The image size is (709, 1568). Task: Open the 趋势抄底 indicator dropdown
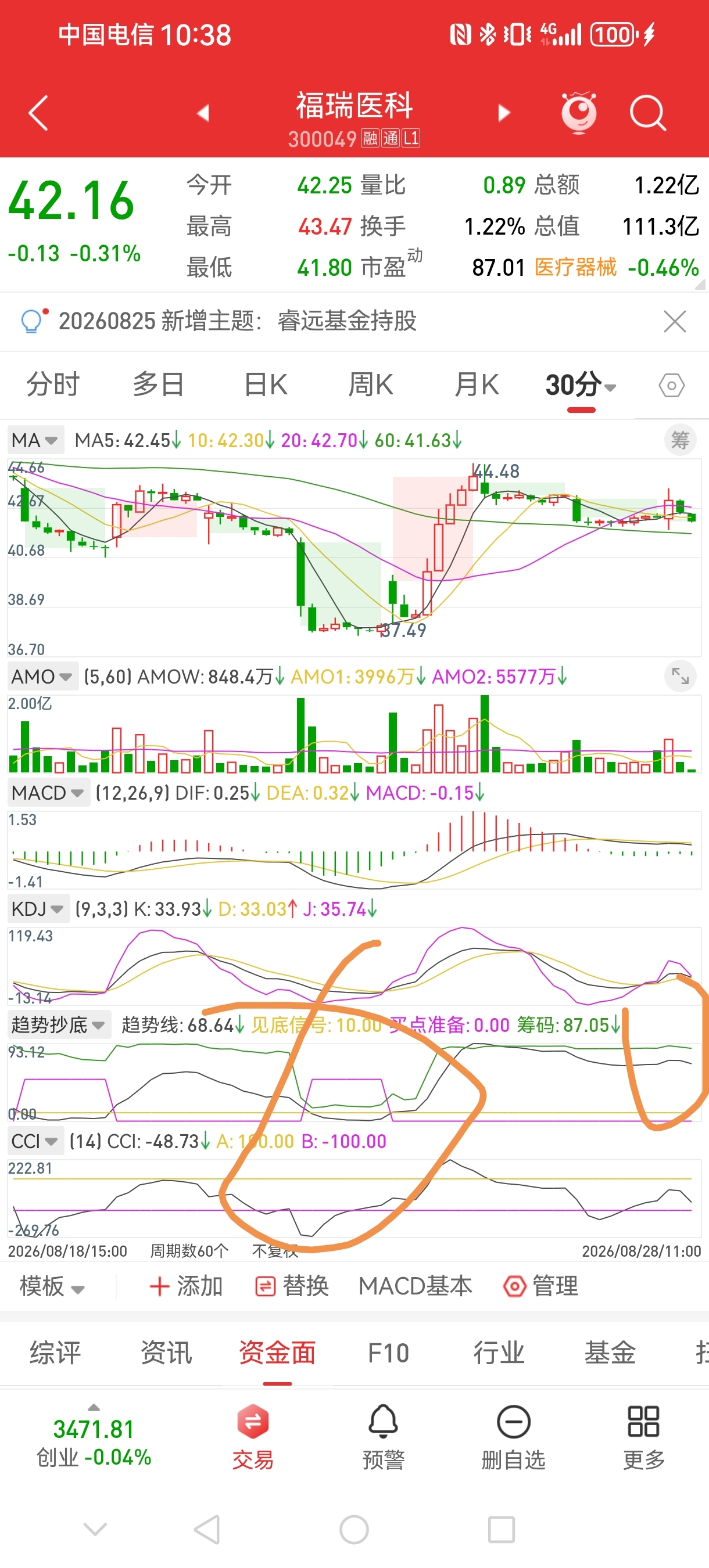pyautogui.click(x=59, y=1025)
